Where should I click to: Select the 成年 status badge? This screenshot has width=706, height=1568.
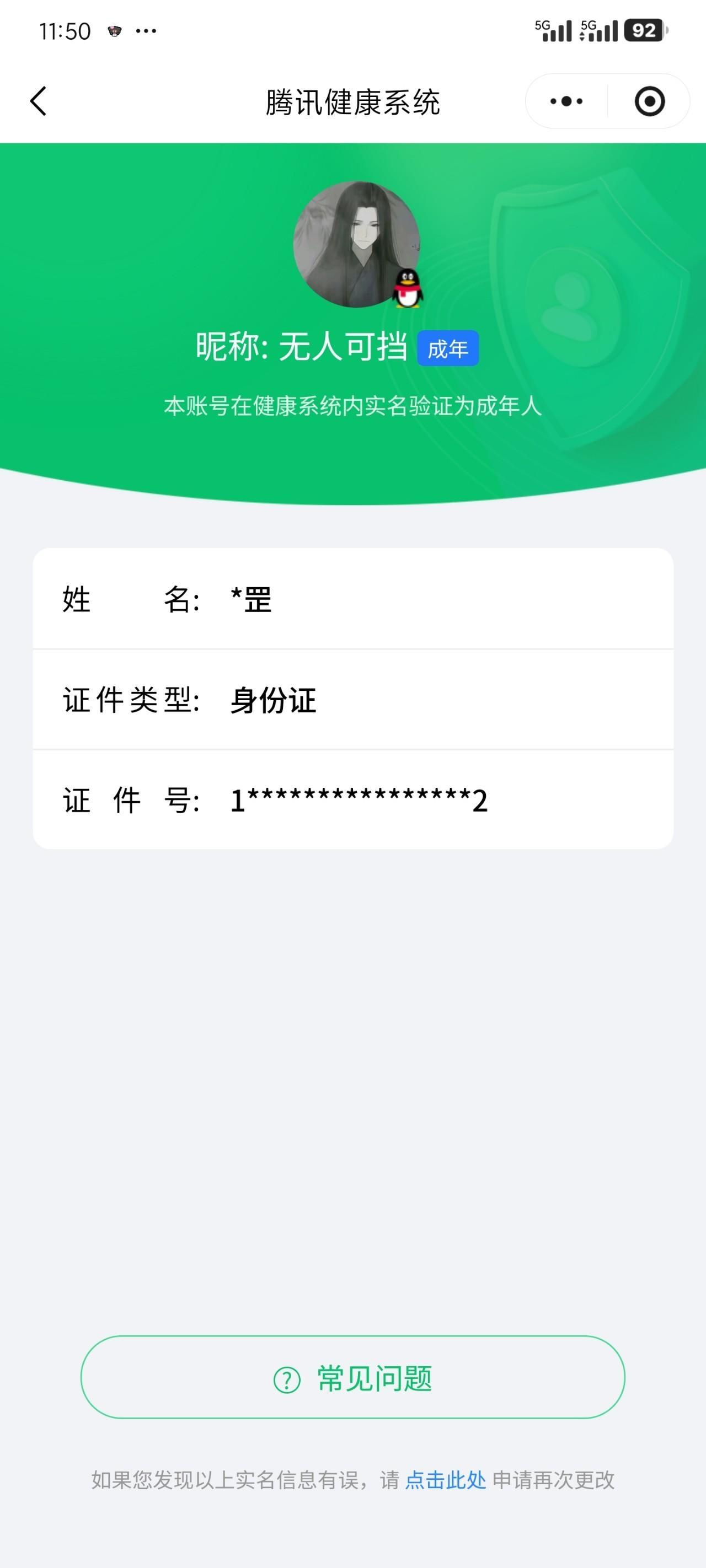[x=448, y=348]
